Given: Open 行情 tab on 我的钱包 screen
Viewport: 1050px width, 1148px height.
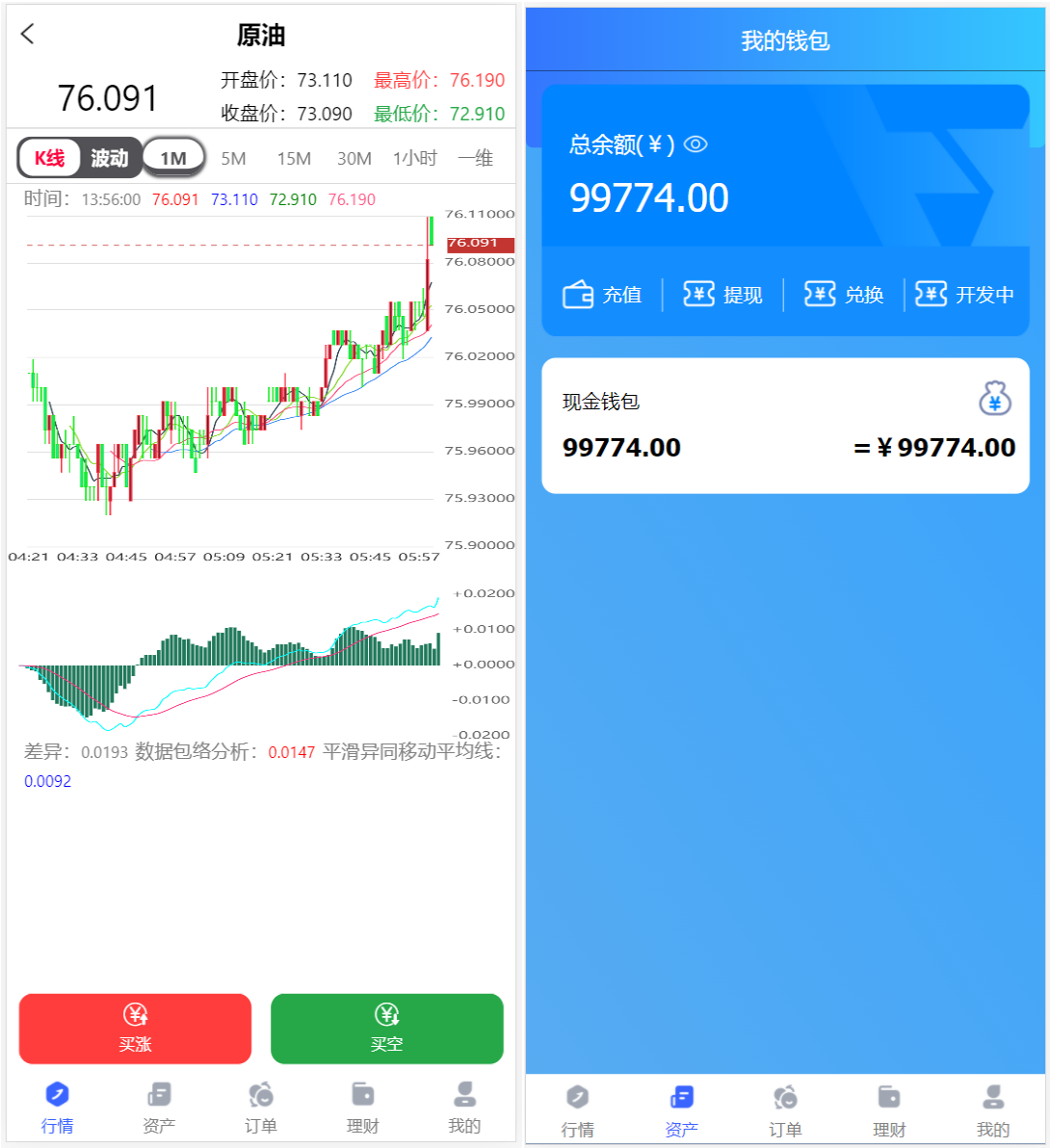Looking at the screenshot, I should click(578, 1111).
